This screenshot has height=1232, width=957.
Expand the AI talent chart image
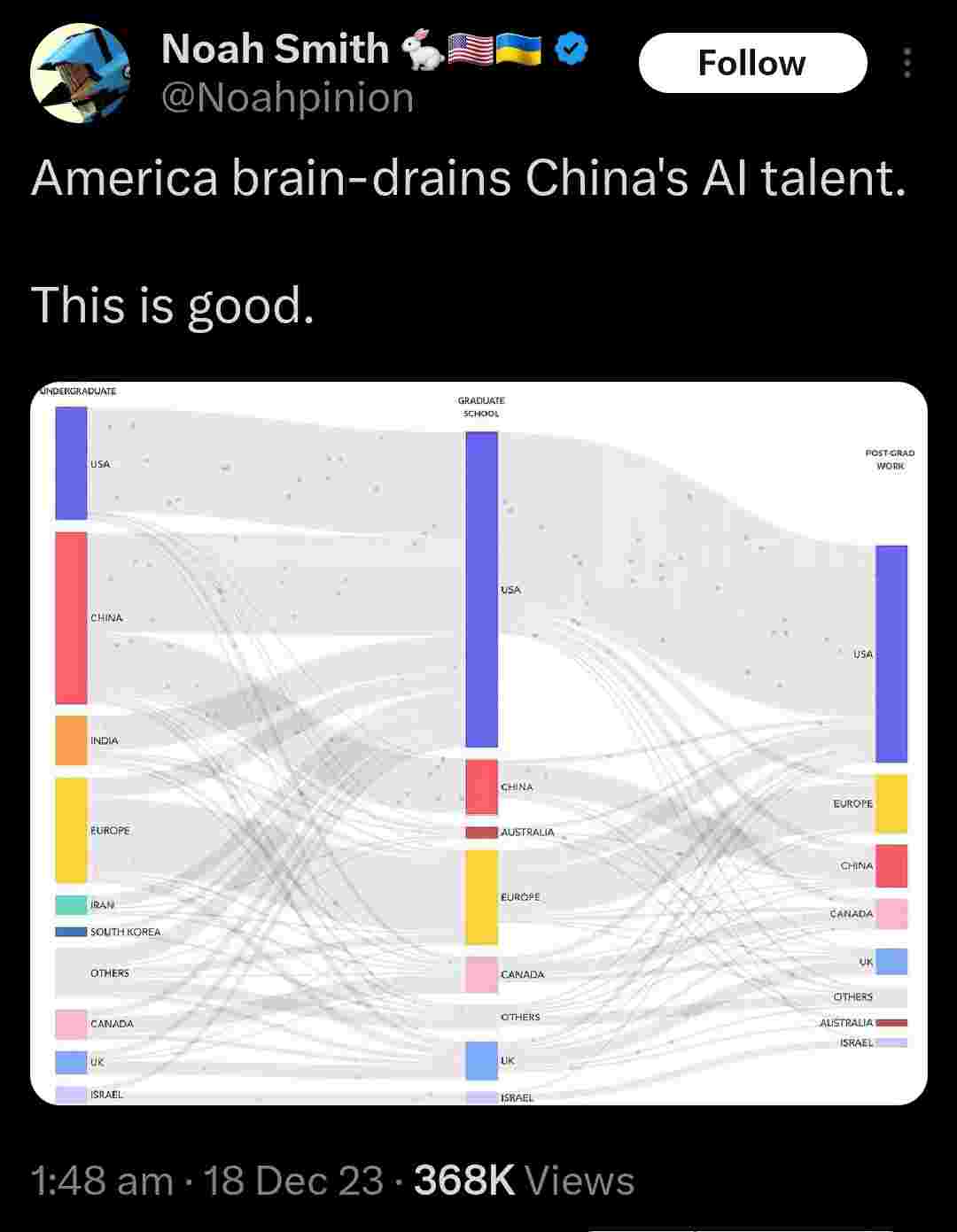coord(478,742)
